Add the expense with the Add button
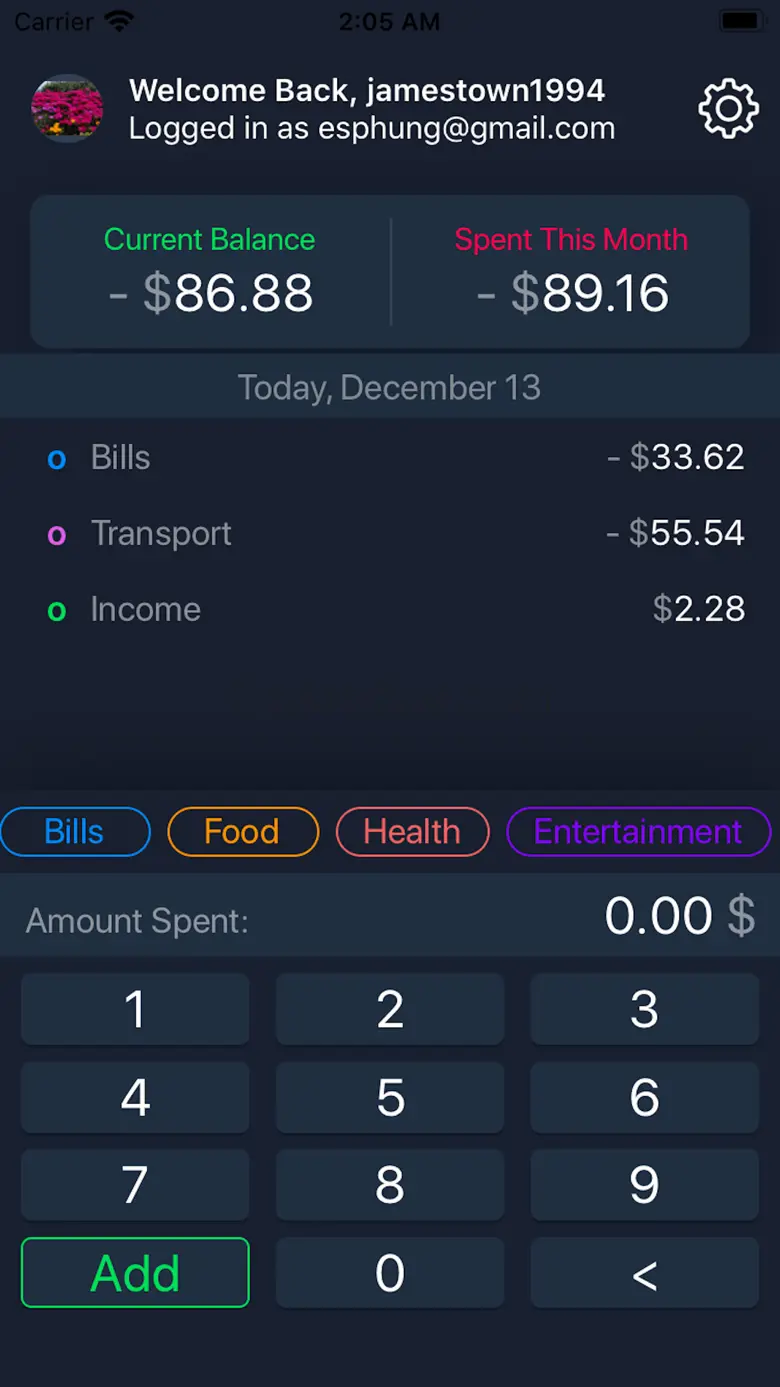Image resolution: width=780 pixels, height=1387 pixels. tap(135, 1273)
